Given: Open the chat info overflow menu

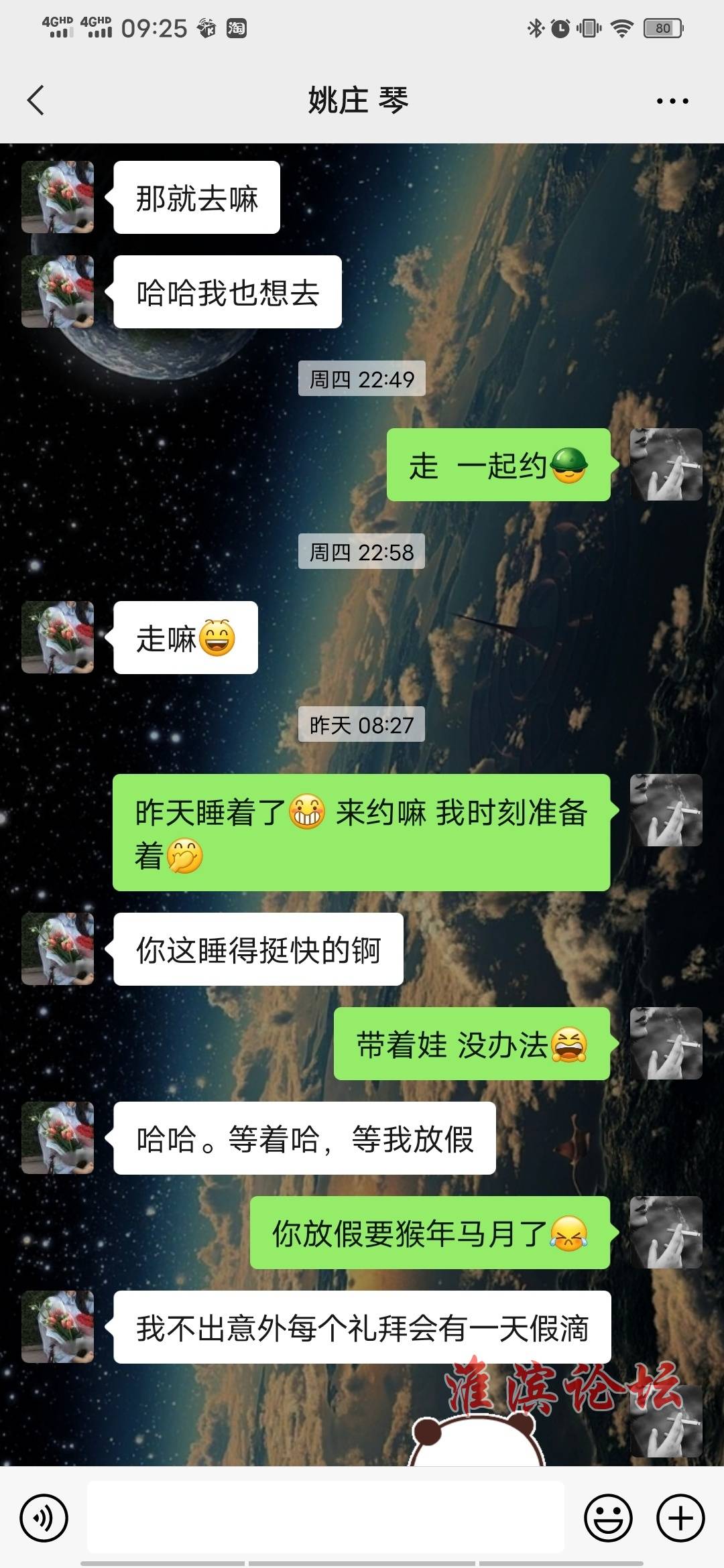Looking at the screenshot, I should (x=672, y=101).
